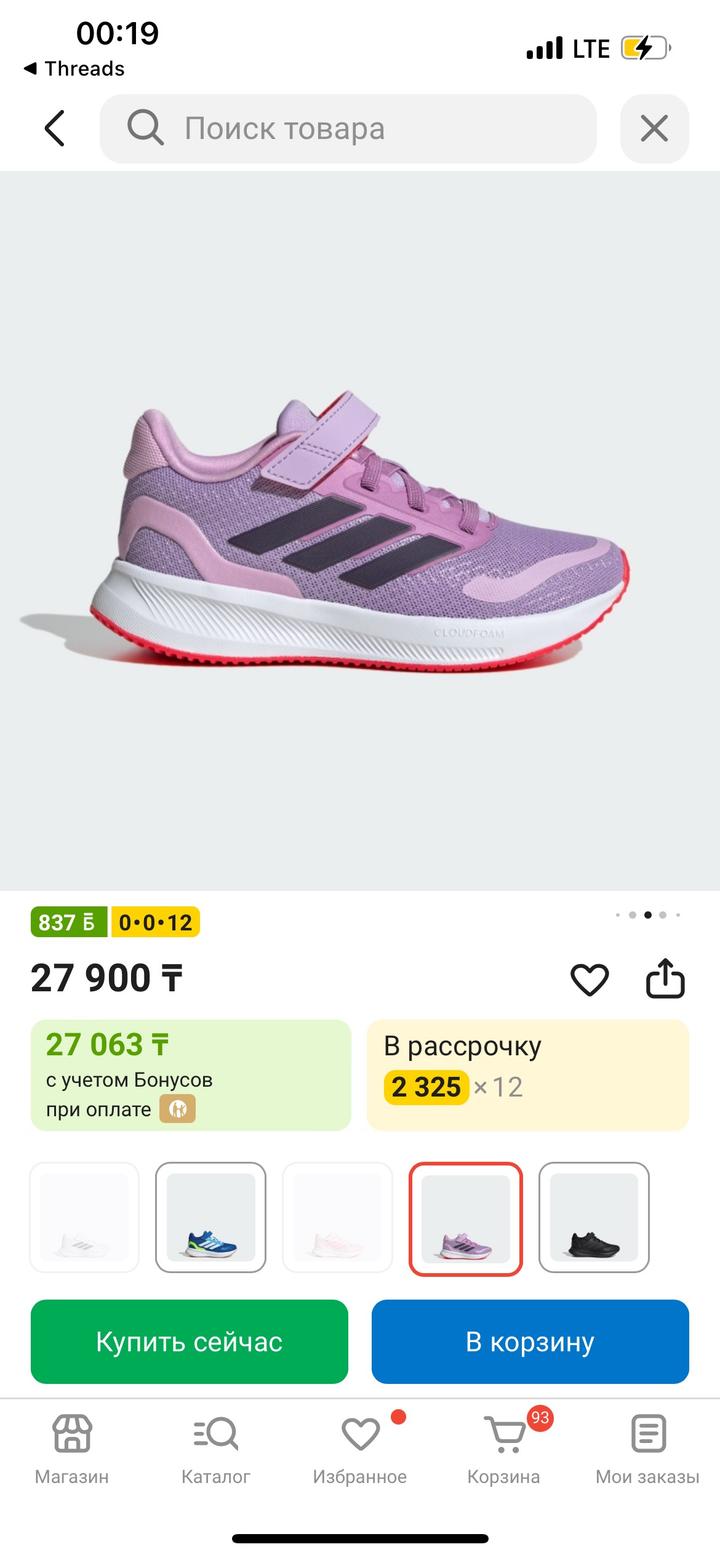The image size is (720, 1558).
Task: Go to the Мои заказы tab
Action: 648,1449
